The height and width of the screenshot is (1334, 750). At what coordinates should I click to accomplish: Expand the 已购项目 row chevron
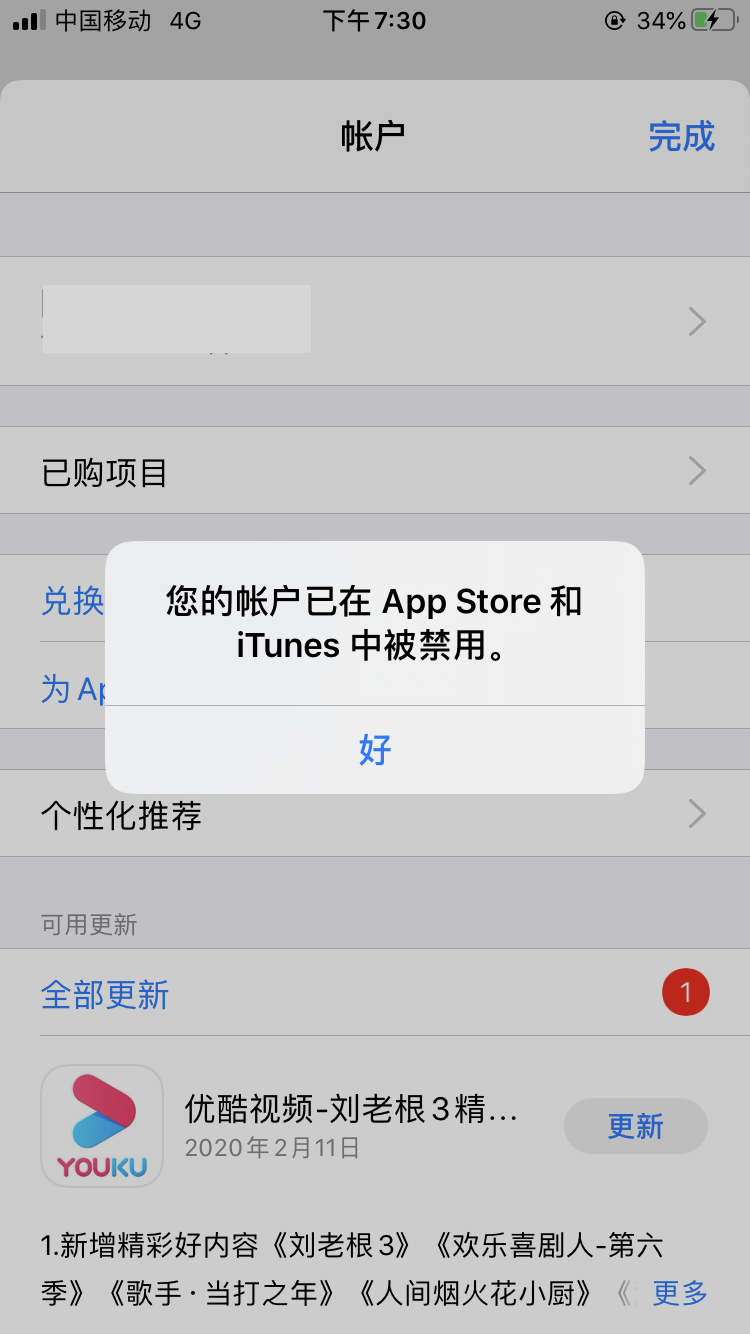point(697,470)
